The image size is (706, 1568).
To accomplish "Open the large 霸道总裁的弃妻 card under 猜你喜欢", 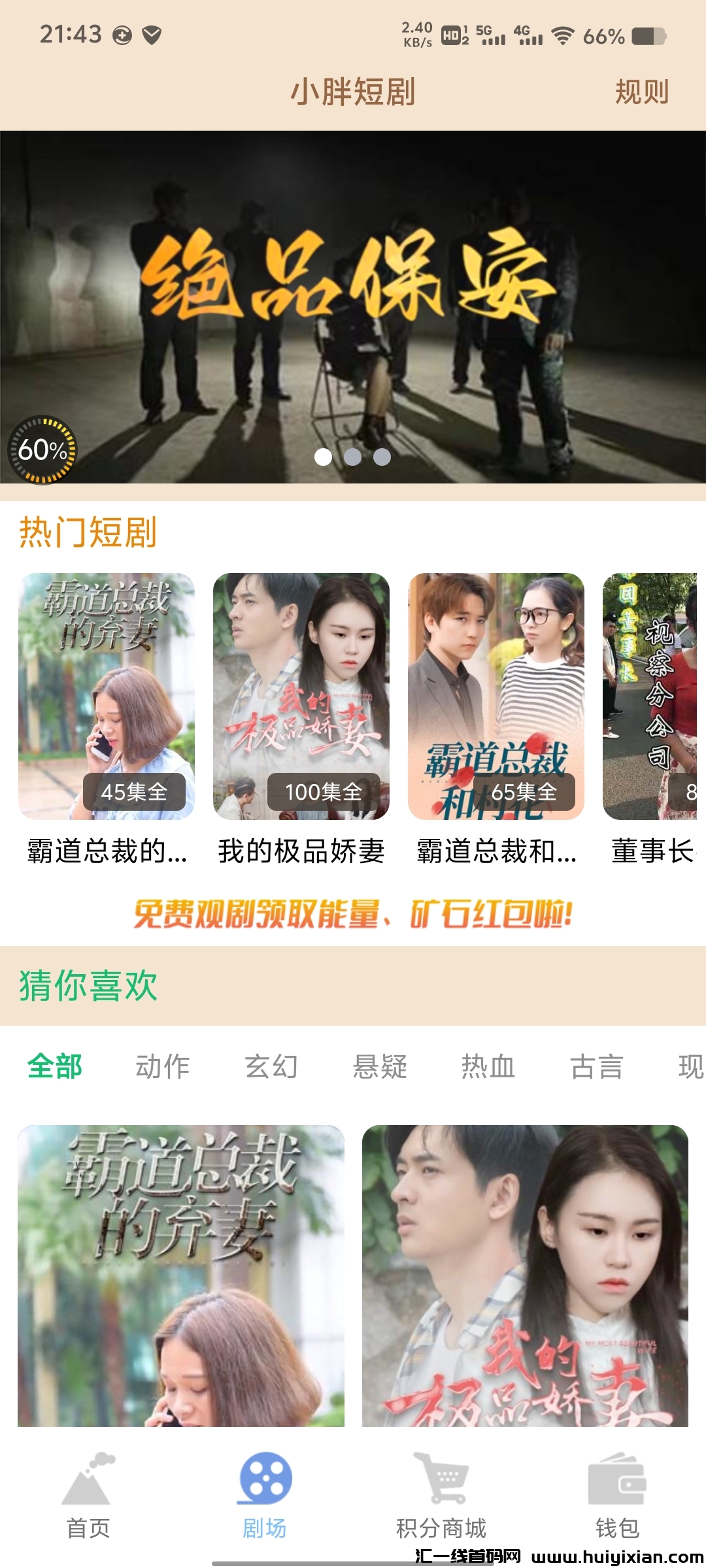I will coord(181,1274).
